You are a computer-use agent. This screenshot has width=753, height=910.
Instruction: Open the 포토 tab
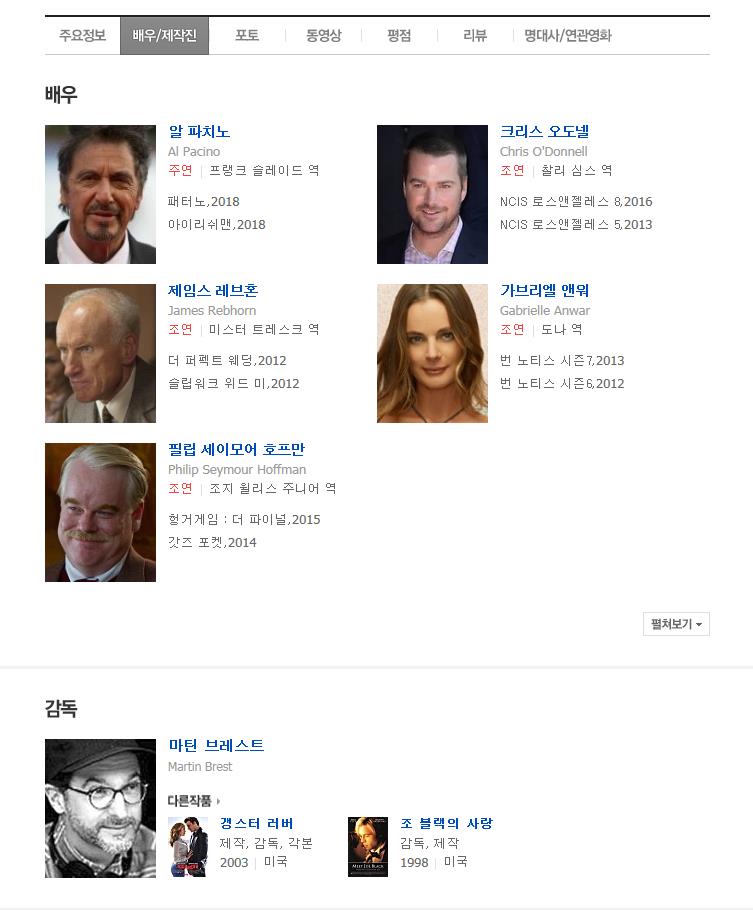pos(247,35)
